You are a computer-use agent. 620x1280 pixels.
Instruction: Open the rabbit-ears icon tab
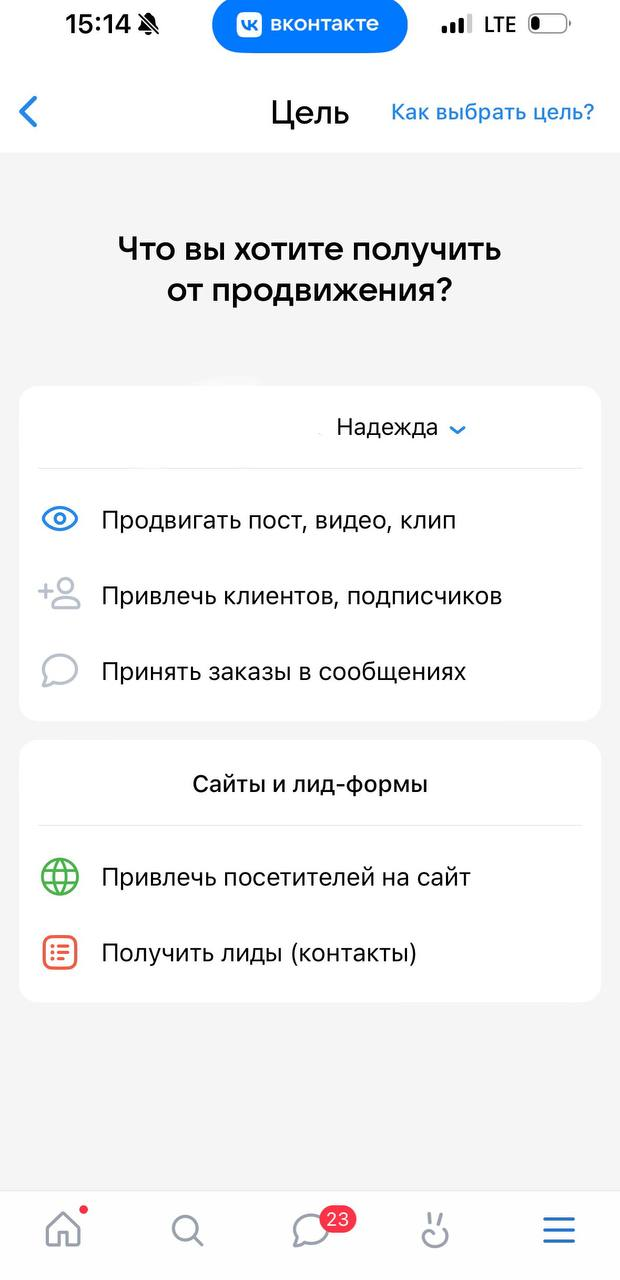pyautogui.click(x=435, y=1230)
